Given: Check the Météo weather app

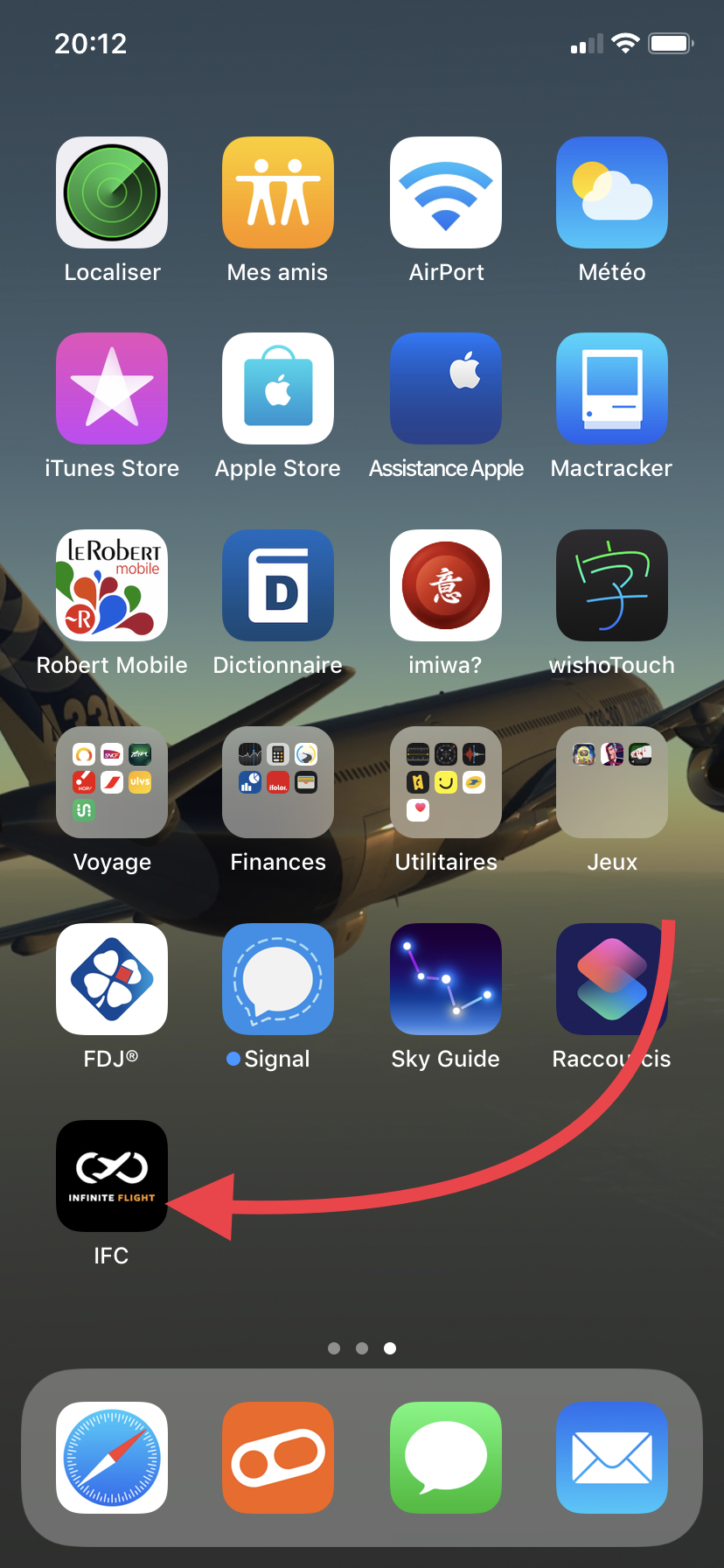Looking at the screenshot, I should [x=612, y=192].
